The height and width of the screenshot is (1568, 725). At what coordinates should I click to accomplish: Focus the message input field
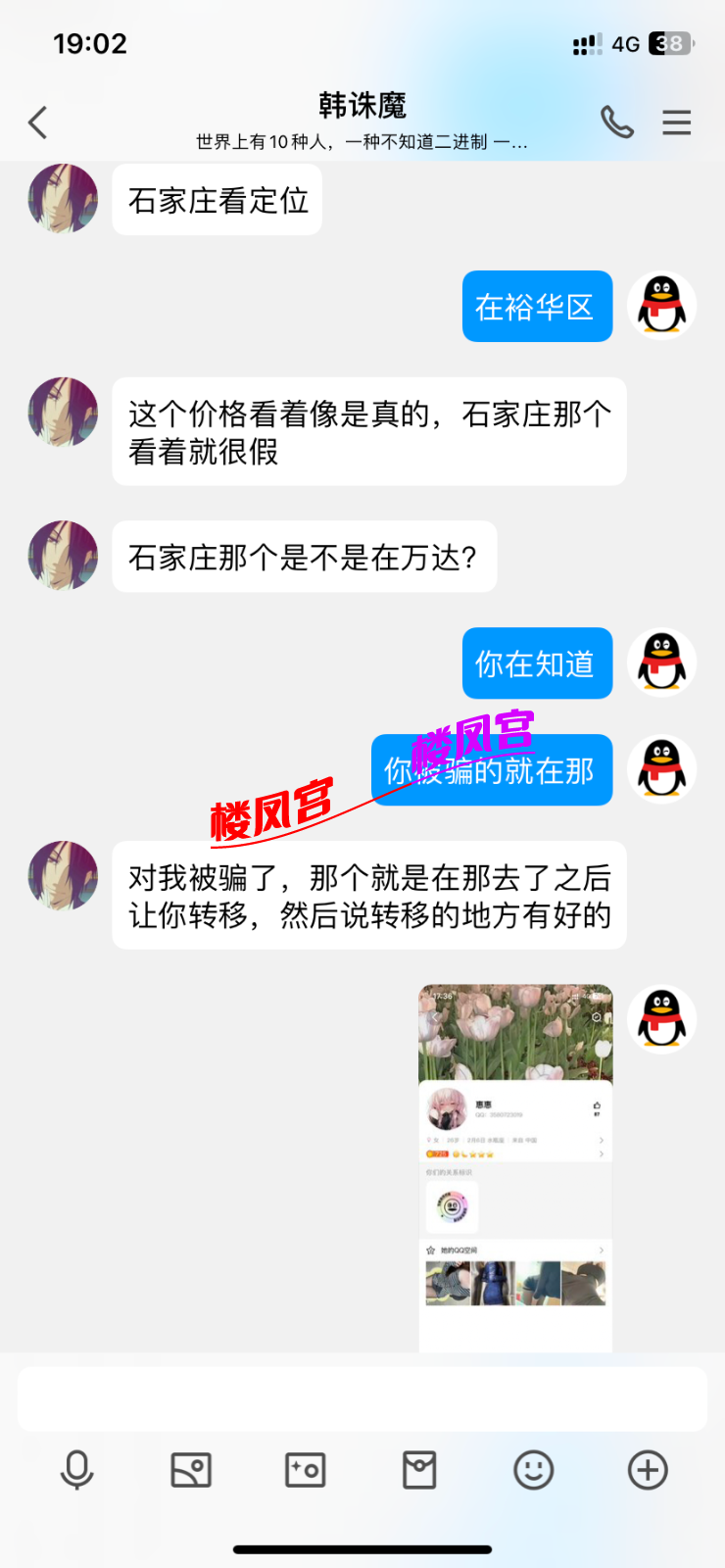362,1399
